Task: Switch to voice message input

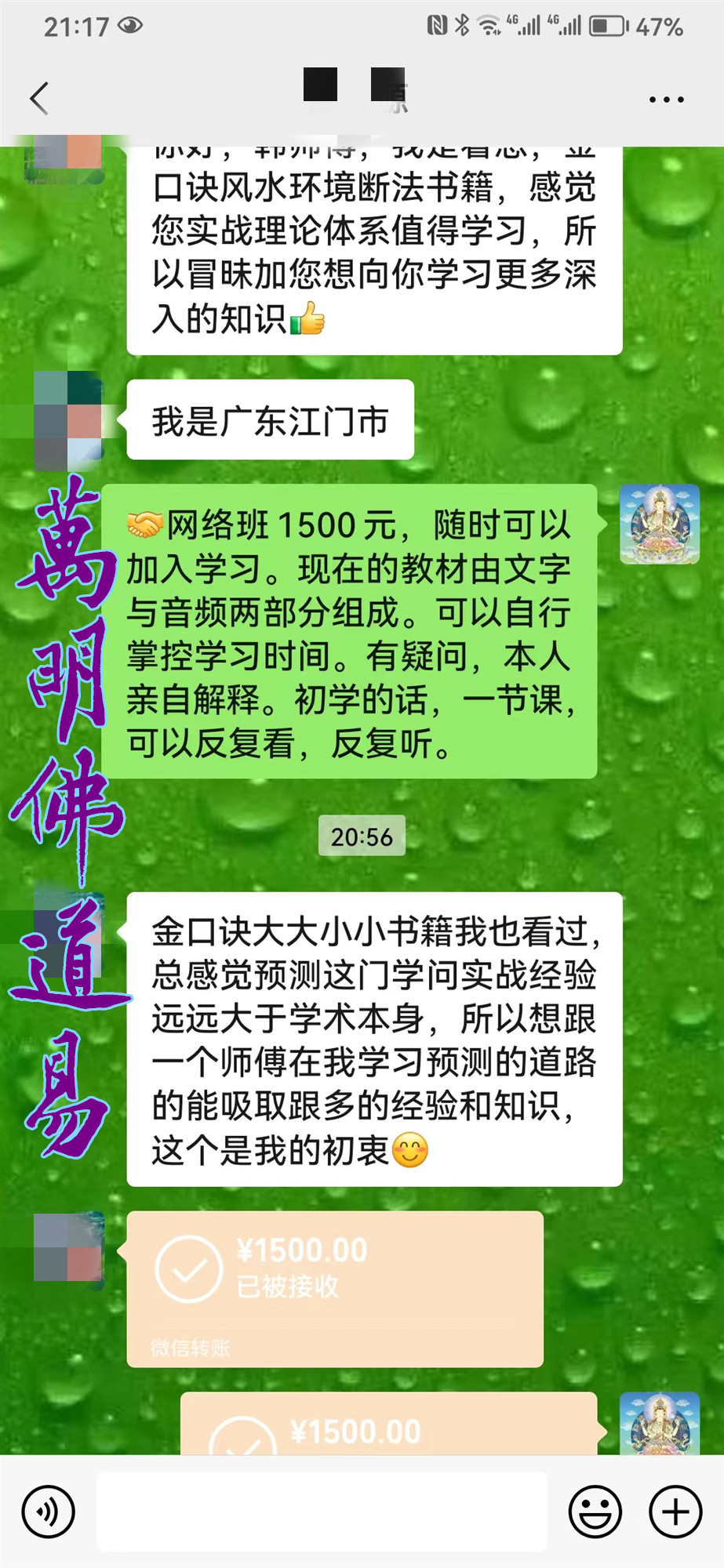Action: tap(49, 1511)
